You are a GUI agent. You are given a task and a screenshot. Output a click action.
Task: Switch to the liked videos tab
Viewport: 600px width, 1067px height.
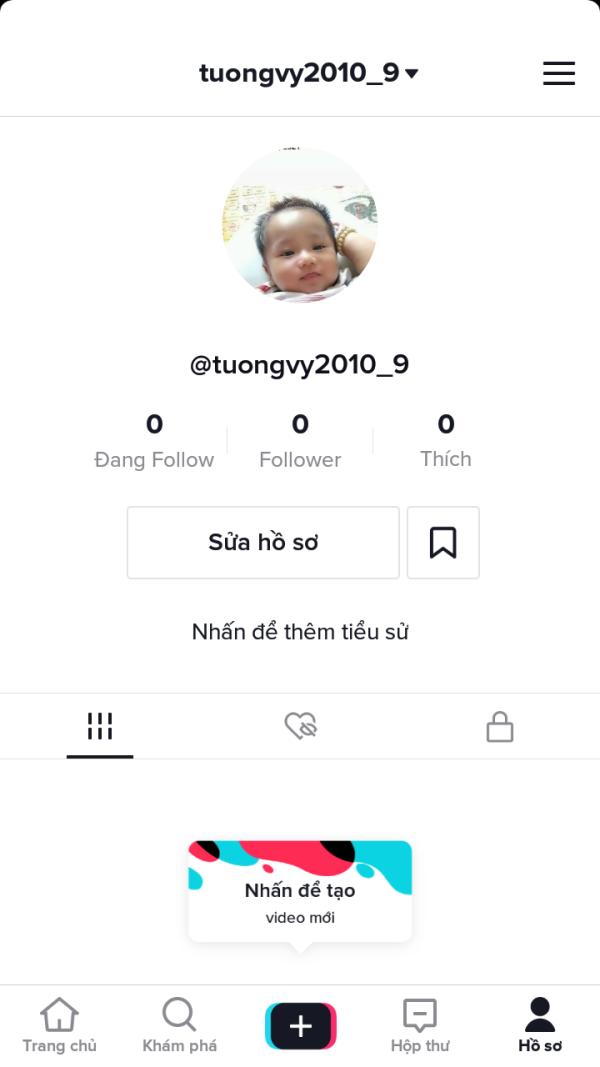pos(300,726)
